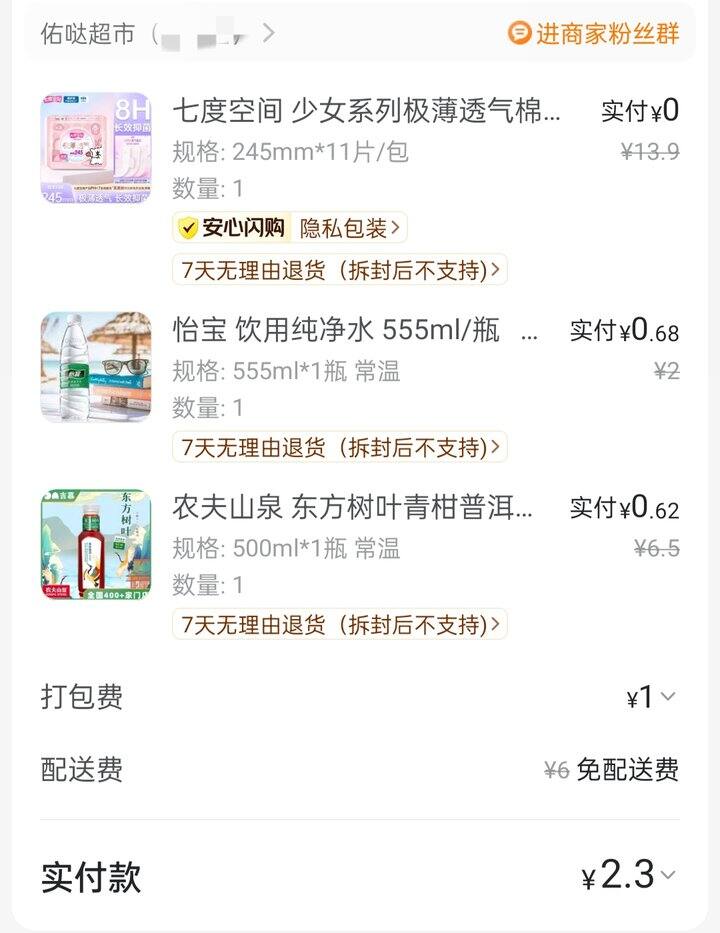This screenshot has width=720, height=933.
Task: Open the 佑哒超市 store page
Action: coord(157,33)
